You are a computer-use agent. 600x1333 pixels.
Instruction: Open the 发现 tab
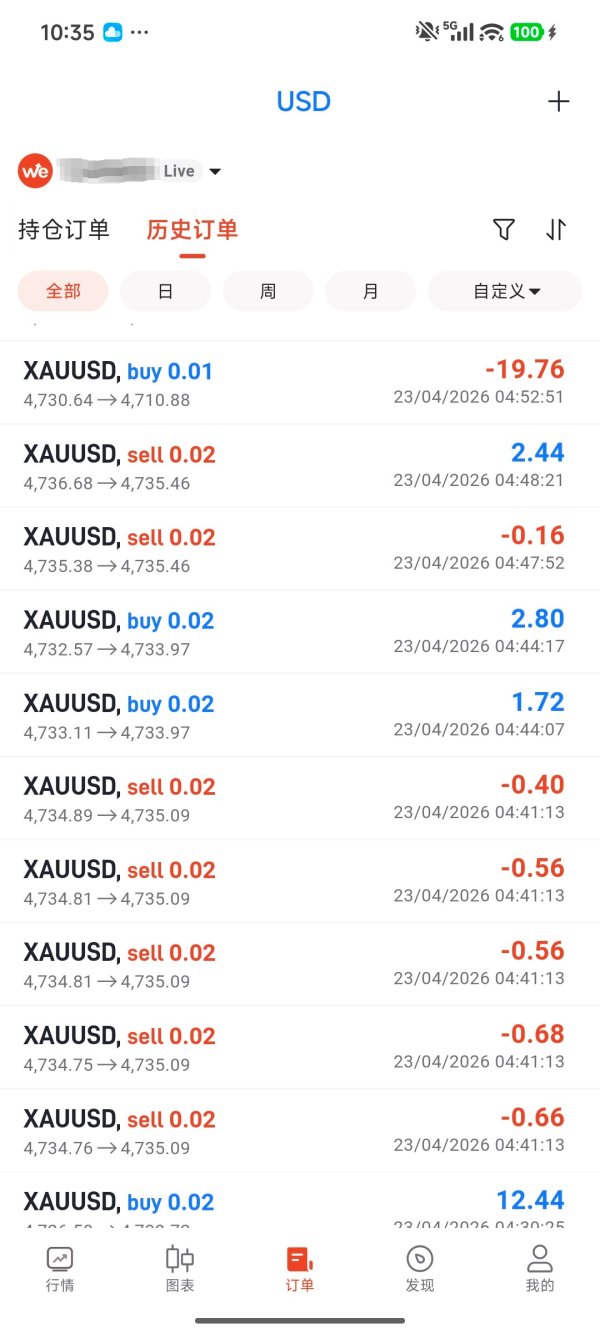(420, 1269)
